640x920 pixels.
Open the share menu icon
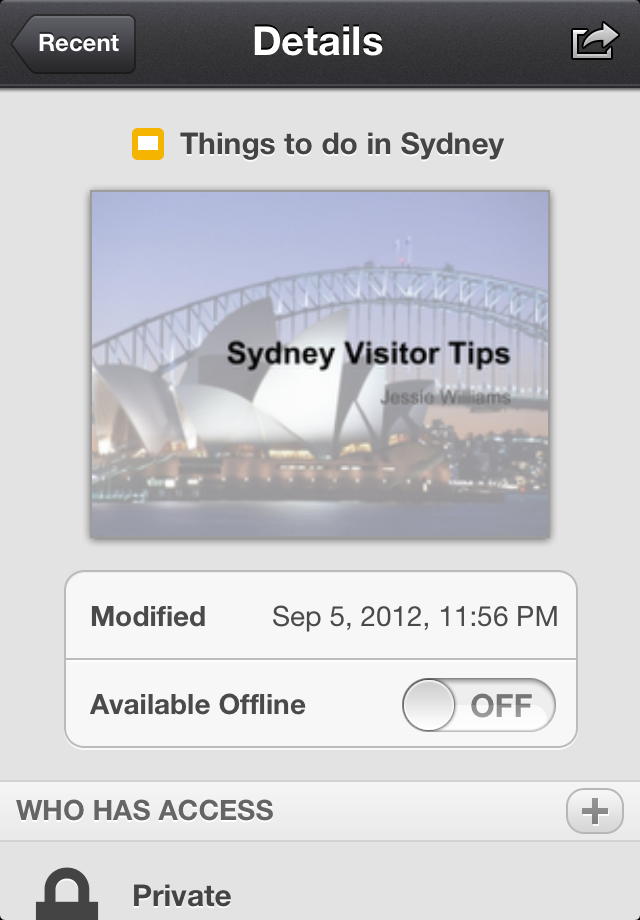coord(594,43)
